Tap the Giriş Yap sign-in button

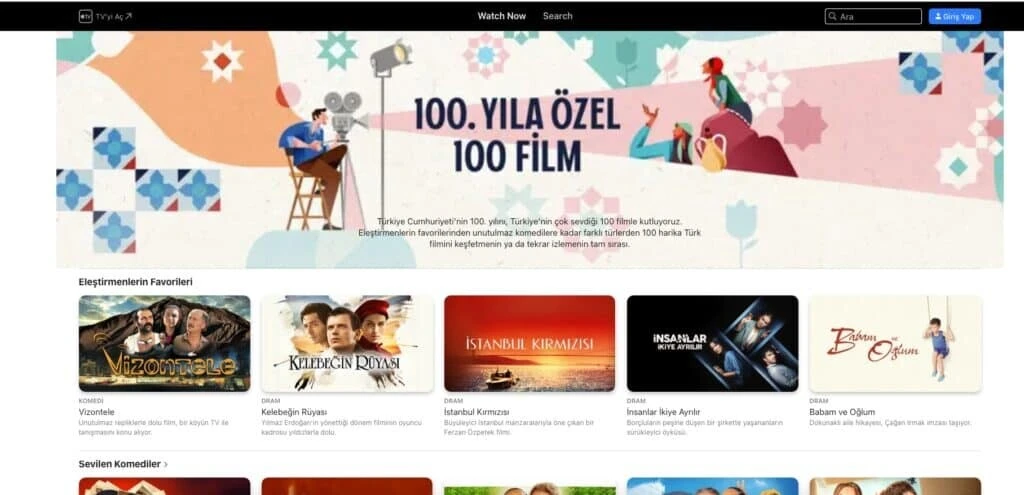tap(954, 16)
